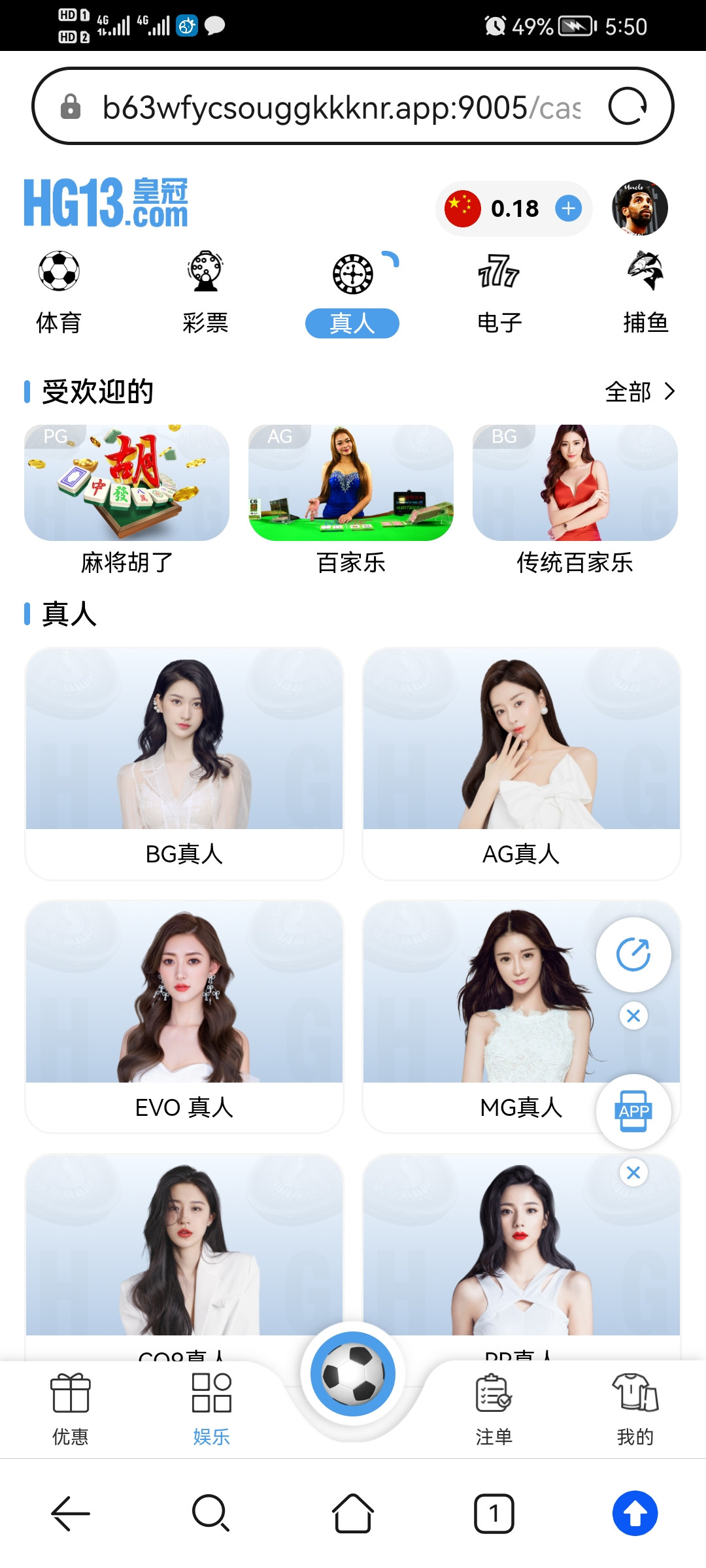Switch to the 我的 tab
Screen dimensions: 706x1568
tap(635, 1409)
